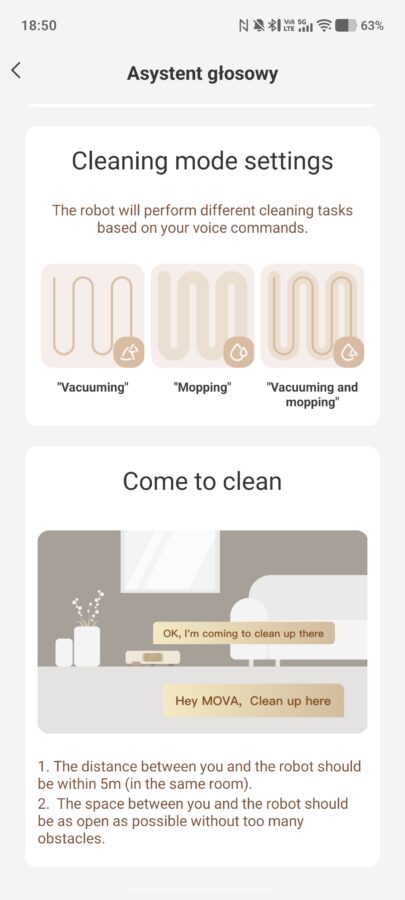Go back from Asystent głosowy
Viewport: 405px width, 900px height.
tap(16, 71)
